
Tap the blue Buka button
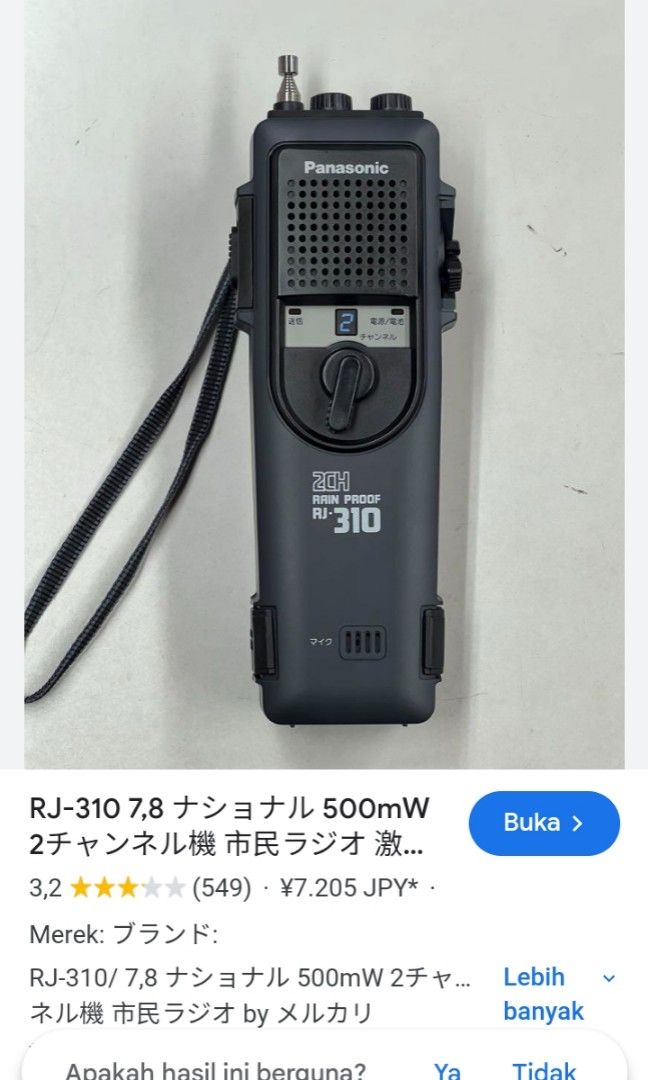point(544,823)
